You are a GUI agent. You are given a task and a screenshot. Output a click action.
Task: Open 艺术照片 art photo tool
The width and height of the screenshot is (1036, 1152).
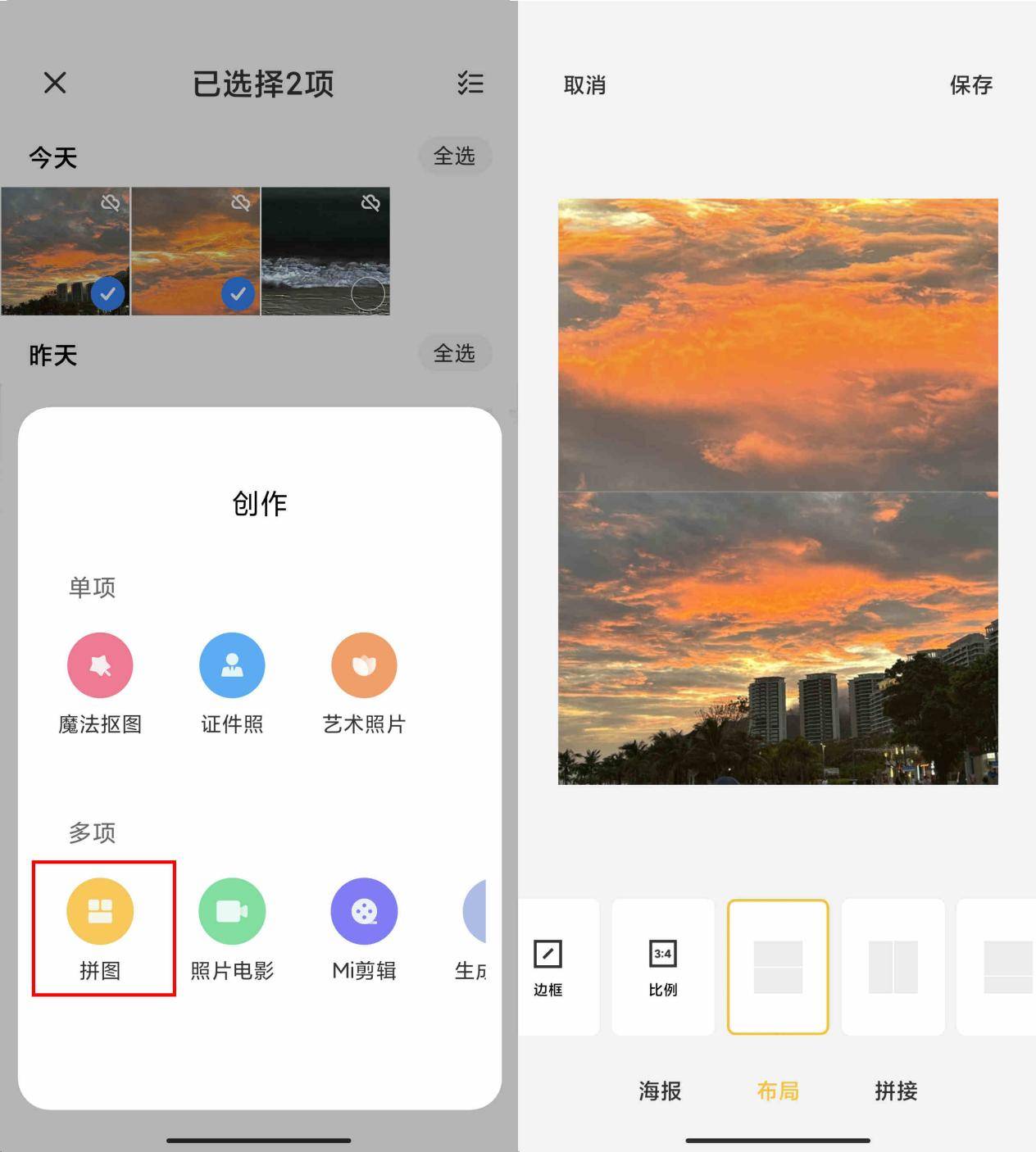click(x=364, y=665)
